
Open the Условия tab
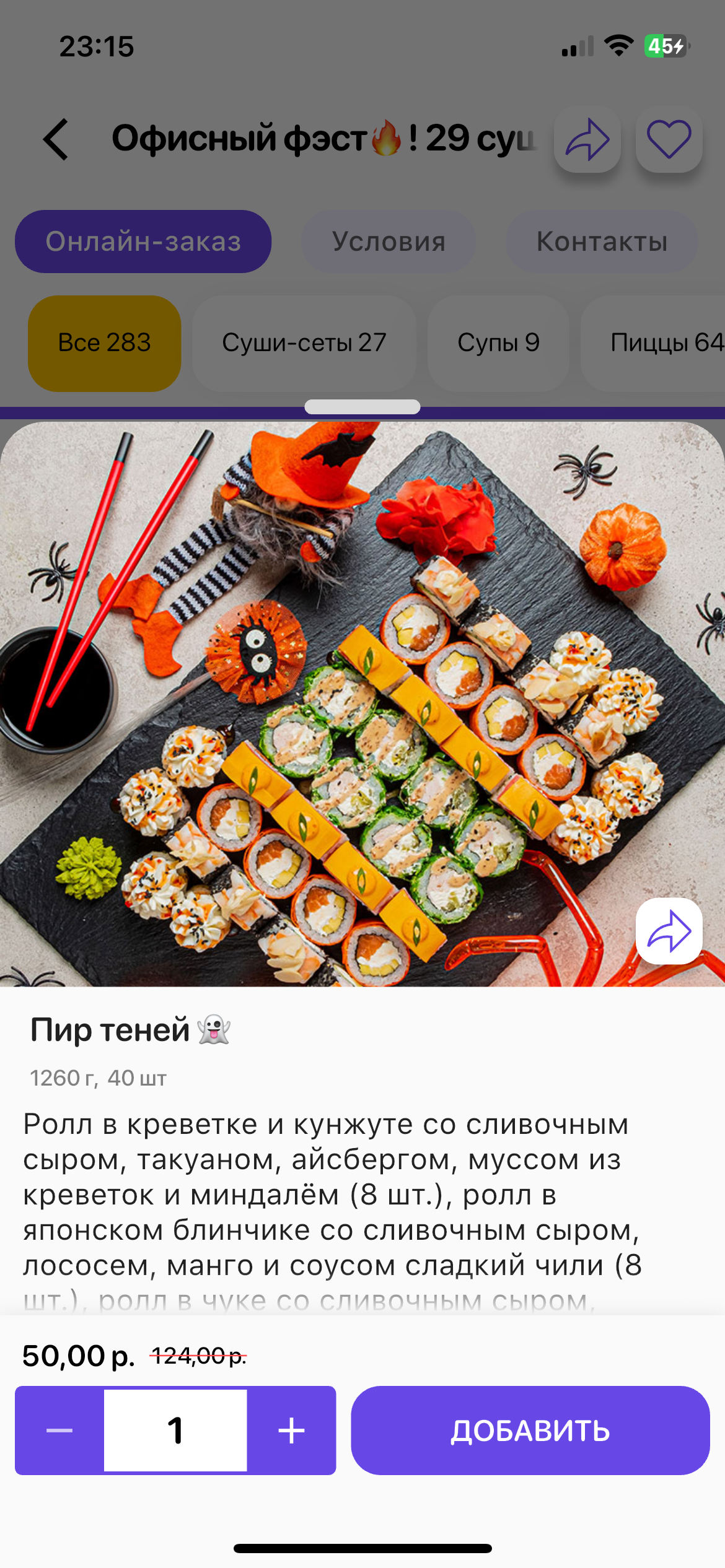pos(389,242)
